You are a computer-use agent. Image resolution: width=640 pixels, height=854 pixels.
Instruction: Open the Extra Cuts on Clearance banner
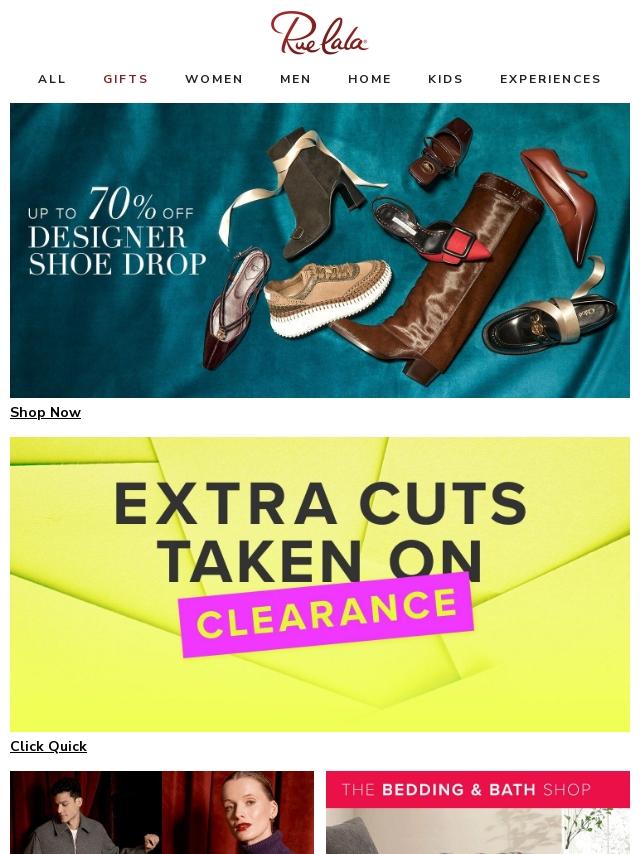[320, 584]
